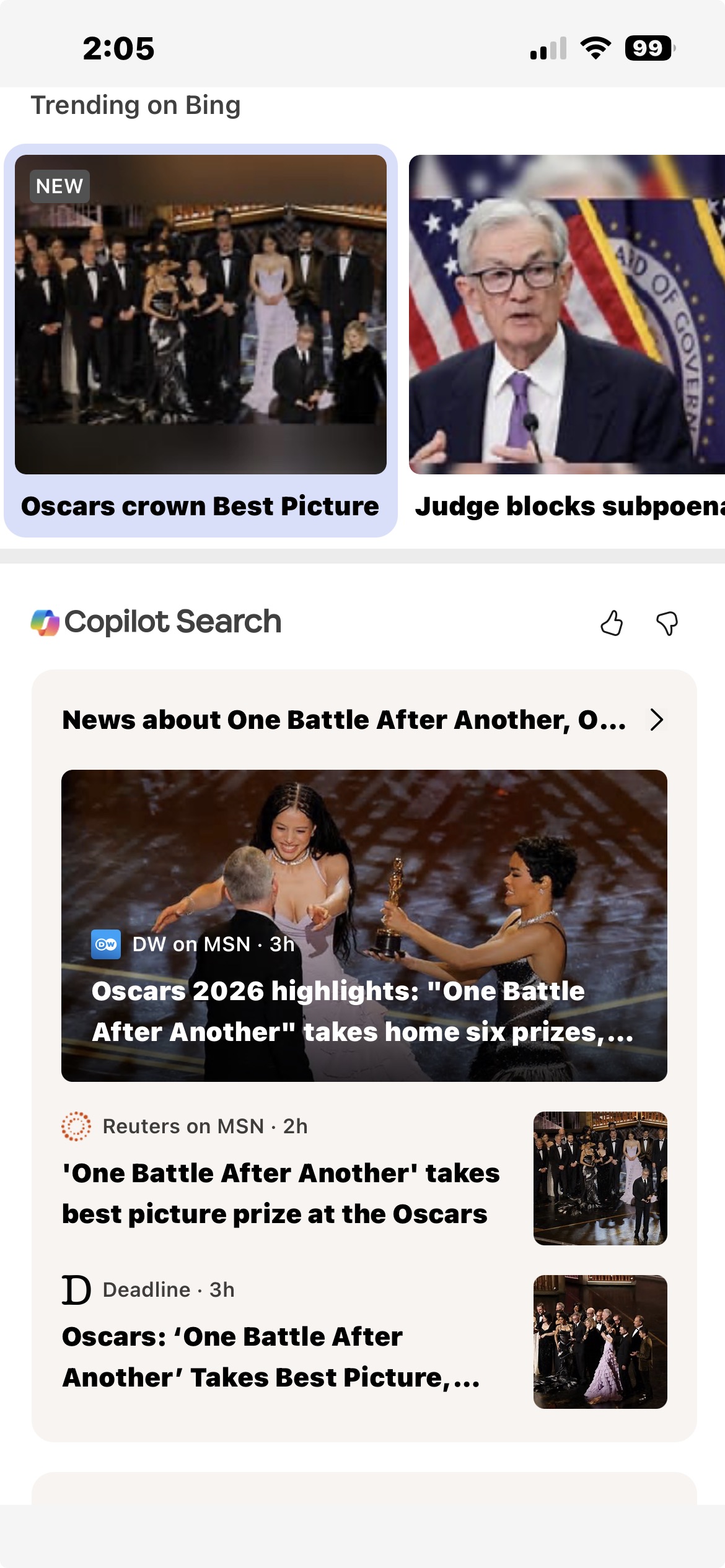725x1568 pixels.
Task: Open the Oscars crown Best Picture card
Action: [x=200, y=341]
